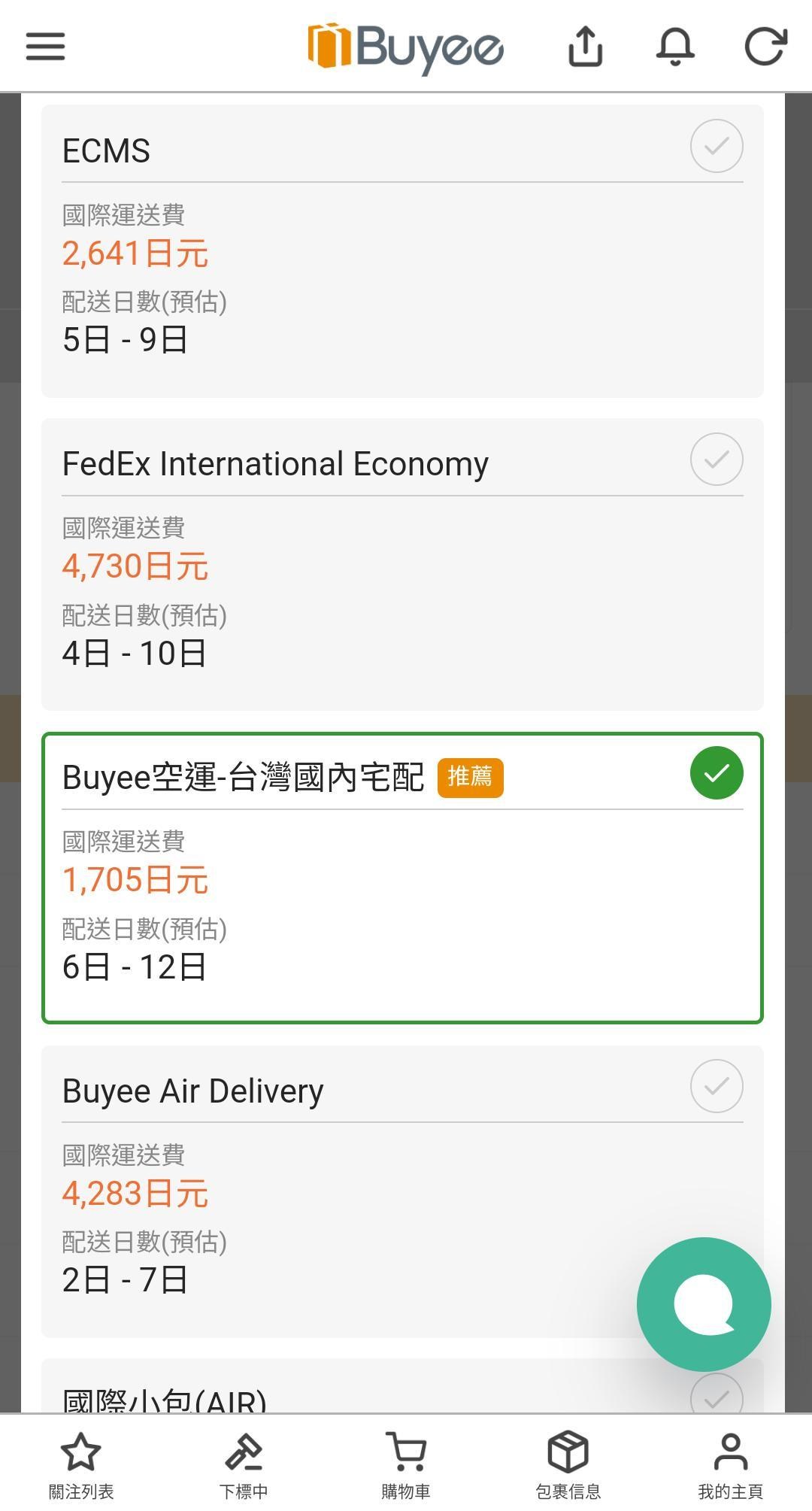Click the 2,641日元 ECMS shipping fee
This screenshot has height=1511, width=812.
[136, 253]
